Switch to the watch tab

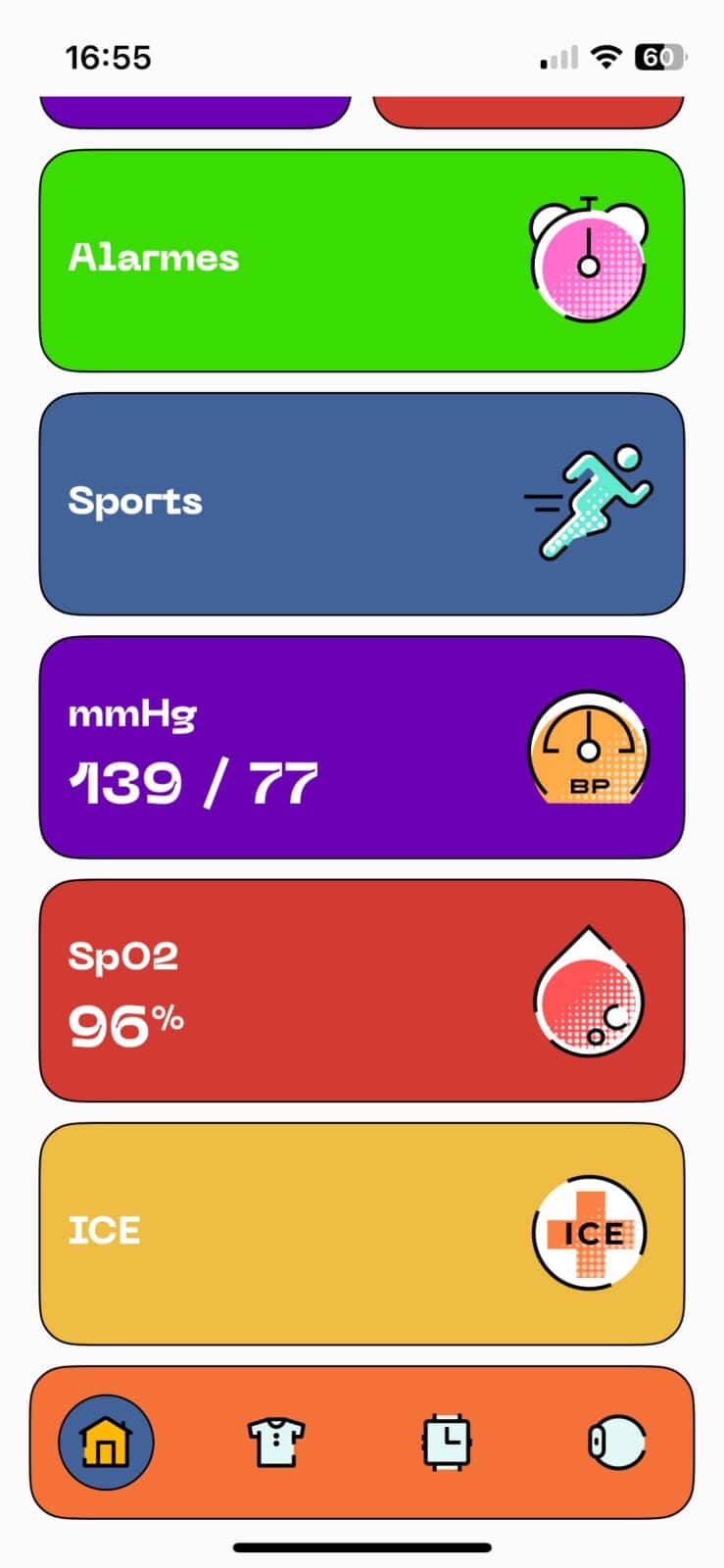click(x=447, y=1443)
